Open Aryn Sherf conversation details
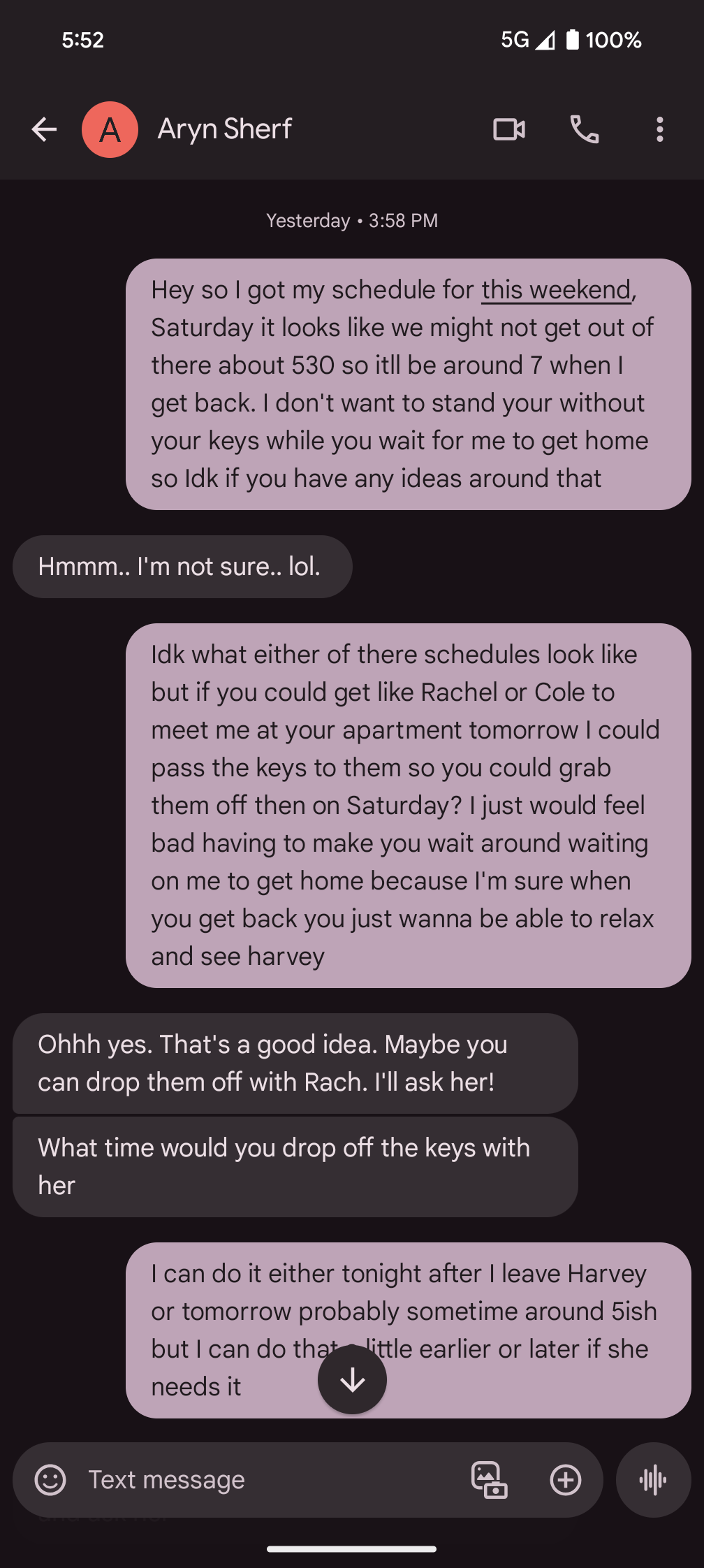 [225, 129]
